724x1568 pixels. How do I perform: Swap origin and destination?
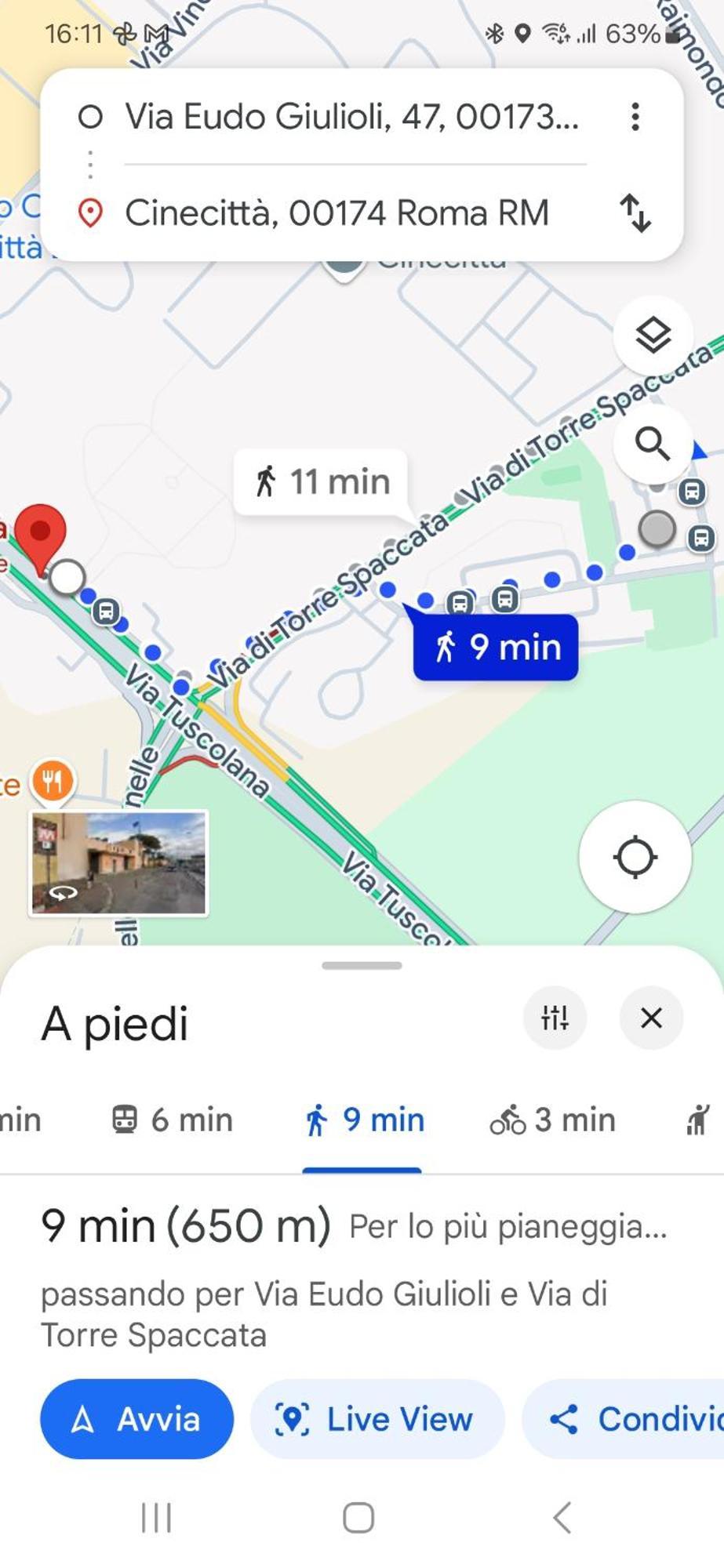pyautogui.click(x=635, y=213)
